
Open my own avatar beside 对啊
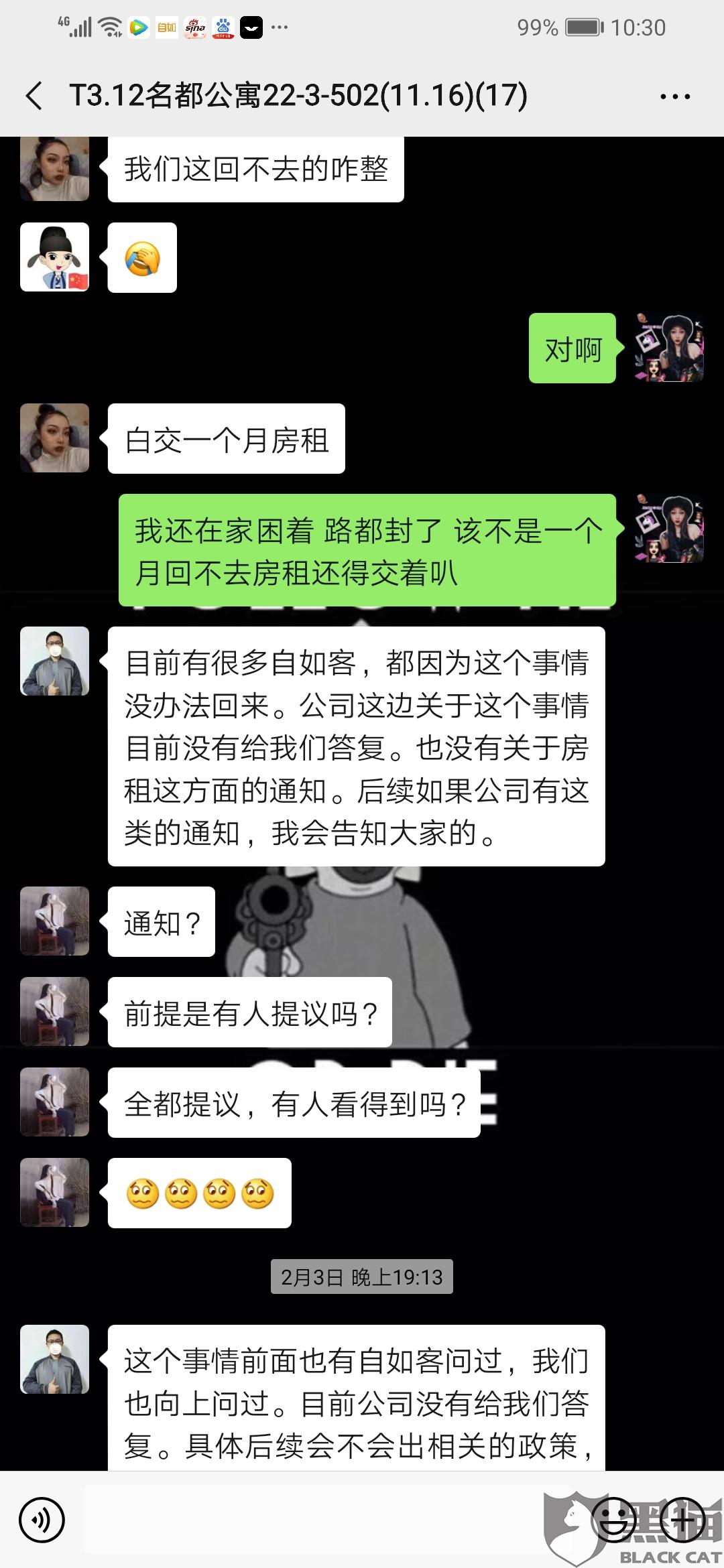[x=669, y=348]
